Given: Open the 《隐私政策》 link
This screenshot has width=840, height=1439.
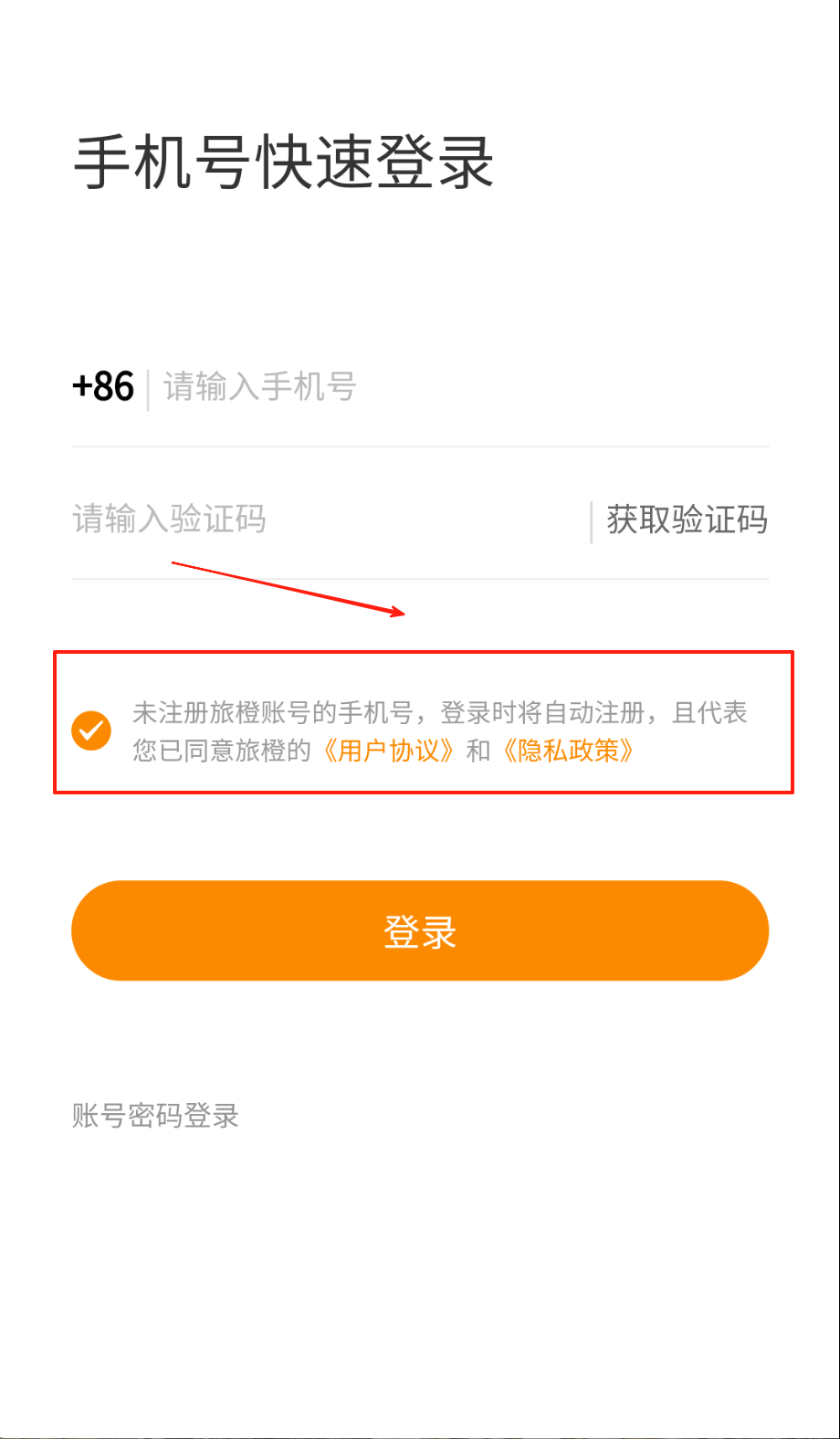Looking at the screenshot, I should point(568,751).
